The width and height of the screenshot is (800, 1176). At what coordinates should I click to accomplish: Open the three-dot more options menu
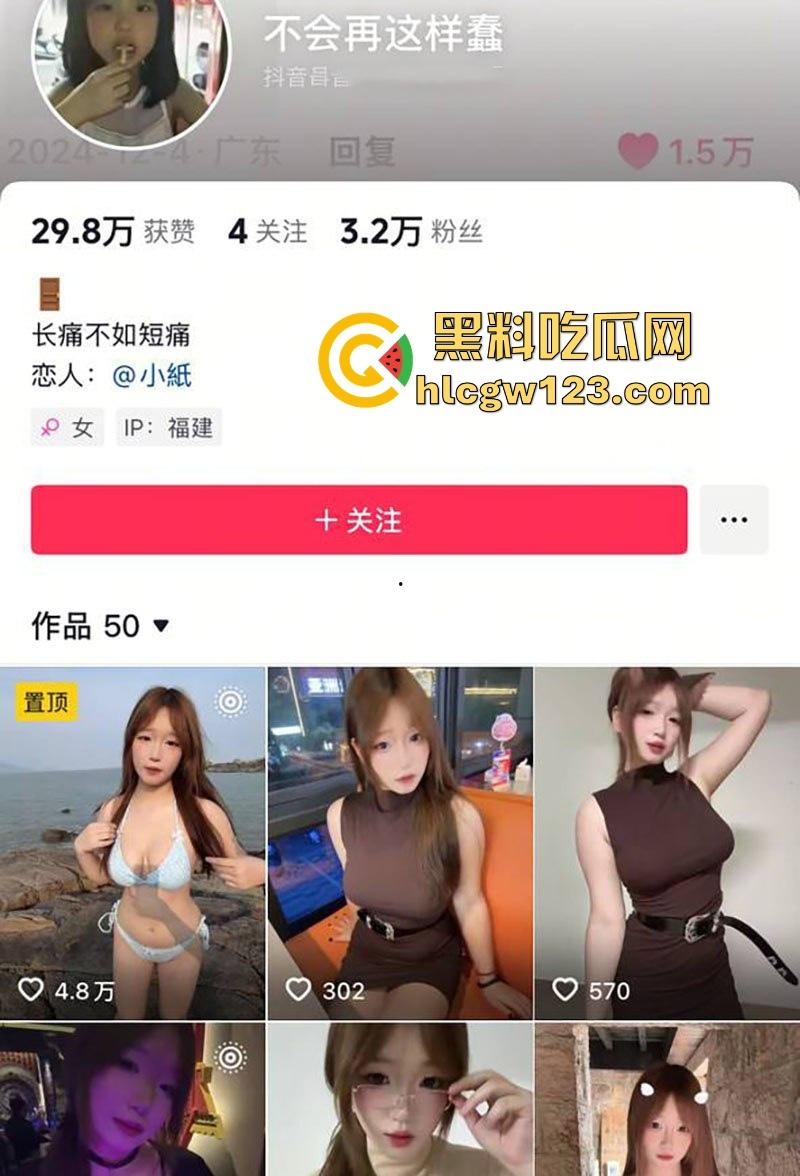click(734, 520)
